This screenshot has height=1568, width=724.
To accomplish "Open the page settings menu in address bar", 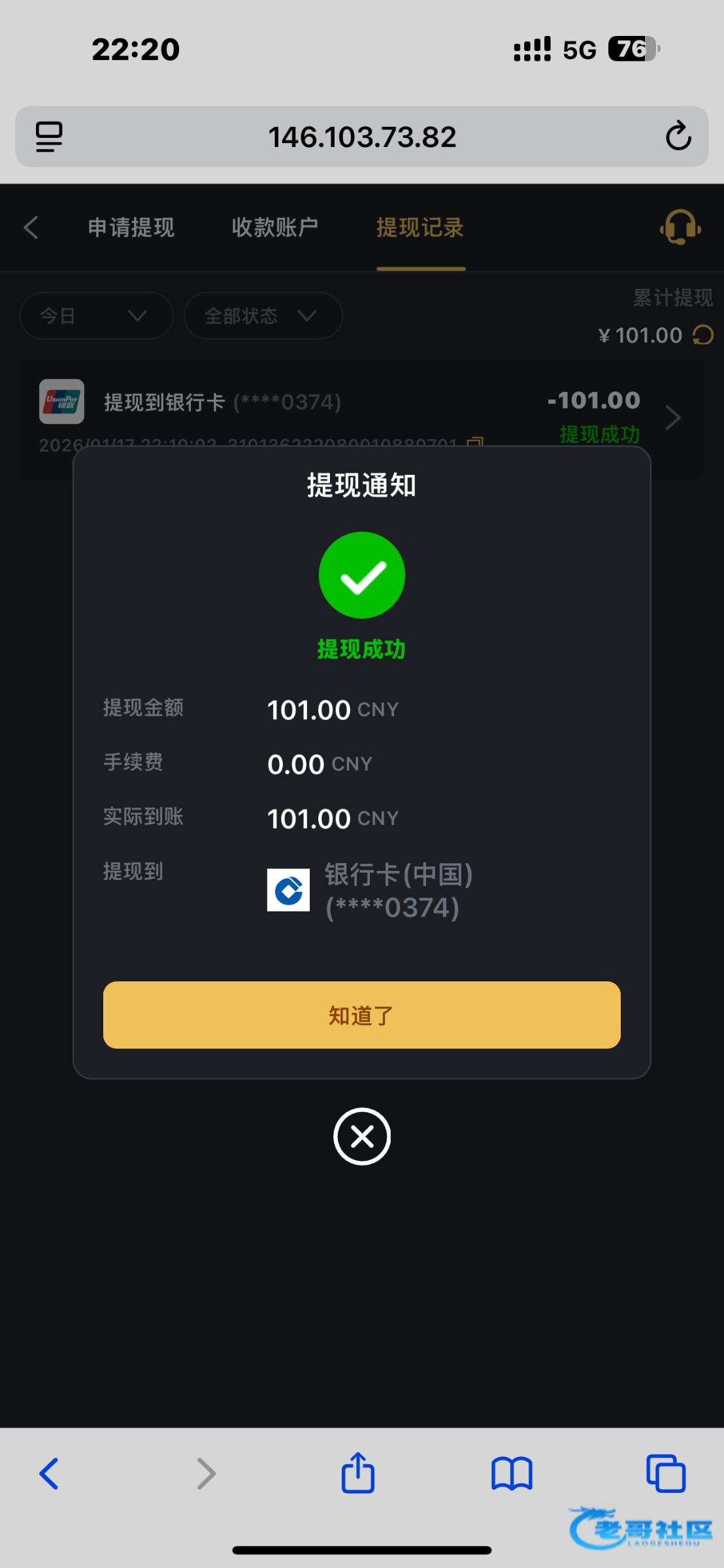I will 49,137.
